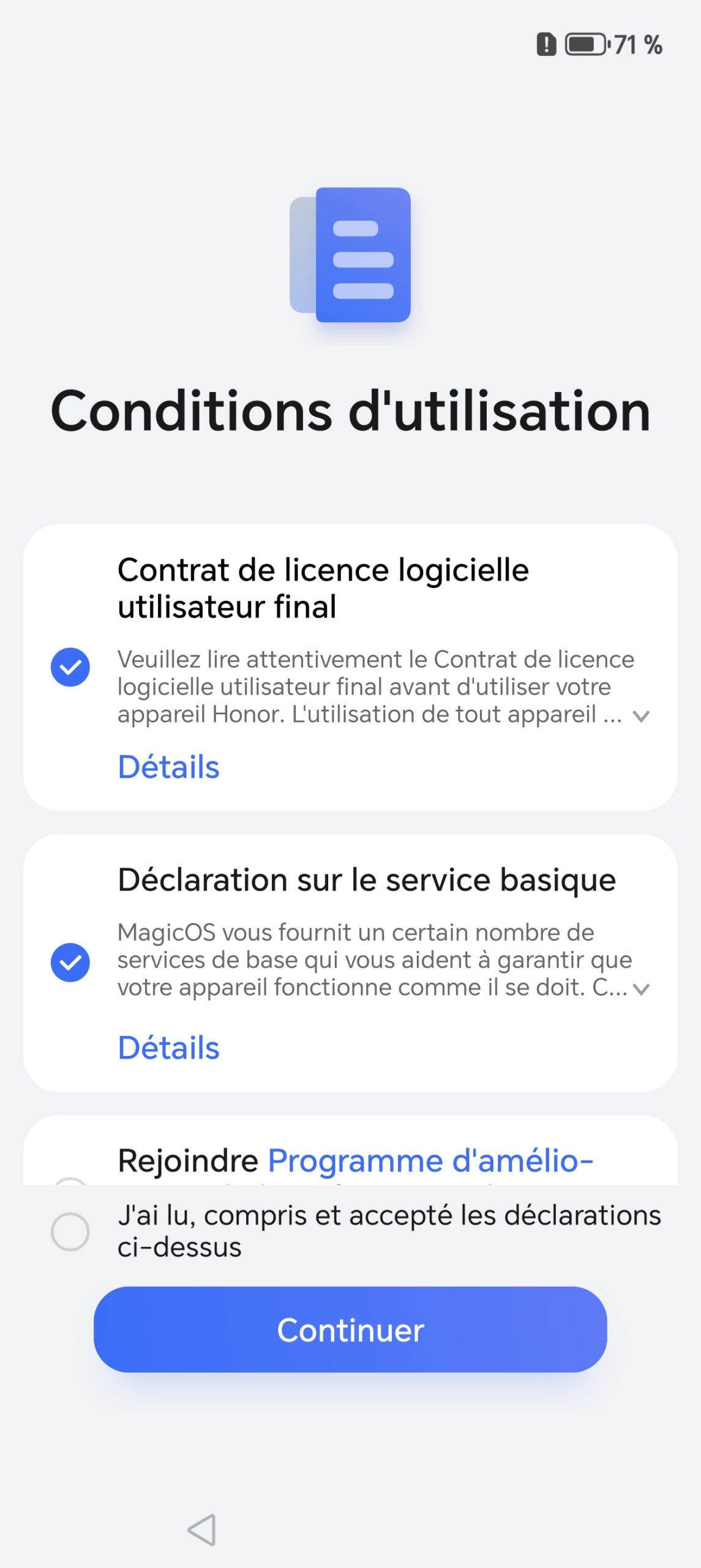701x1568 pixels.
Task: Tap the Continuer button
Action: click(x=350, y=1330)
